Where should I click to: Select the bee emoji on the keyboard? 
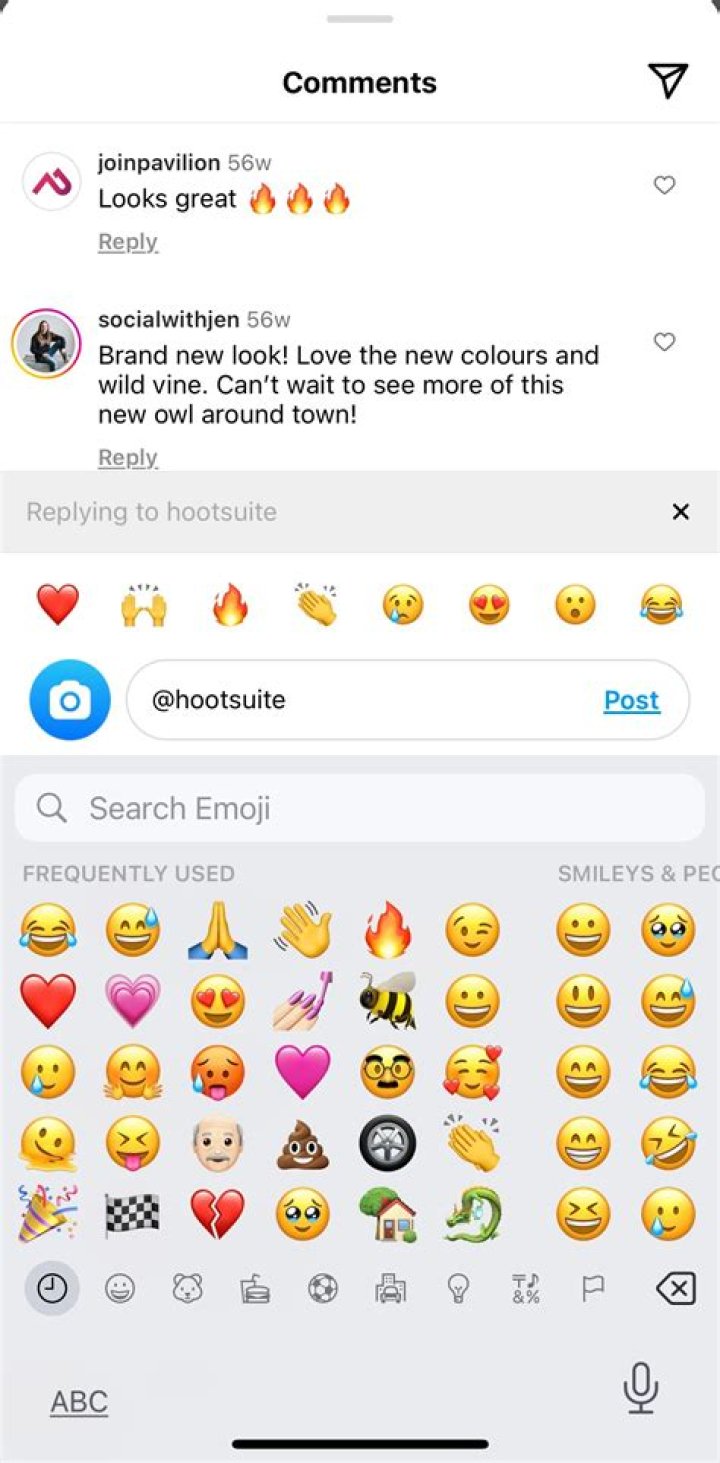point(387,1001)
